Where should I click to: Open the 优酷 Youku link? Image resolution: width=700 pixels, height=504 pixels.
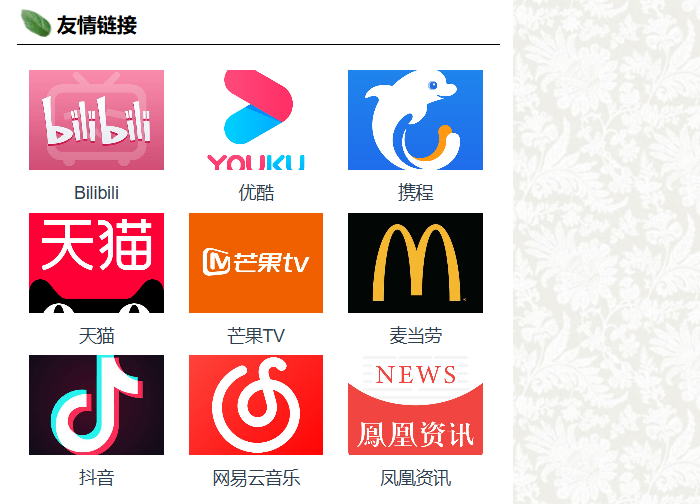(256, 120)
